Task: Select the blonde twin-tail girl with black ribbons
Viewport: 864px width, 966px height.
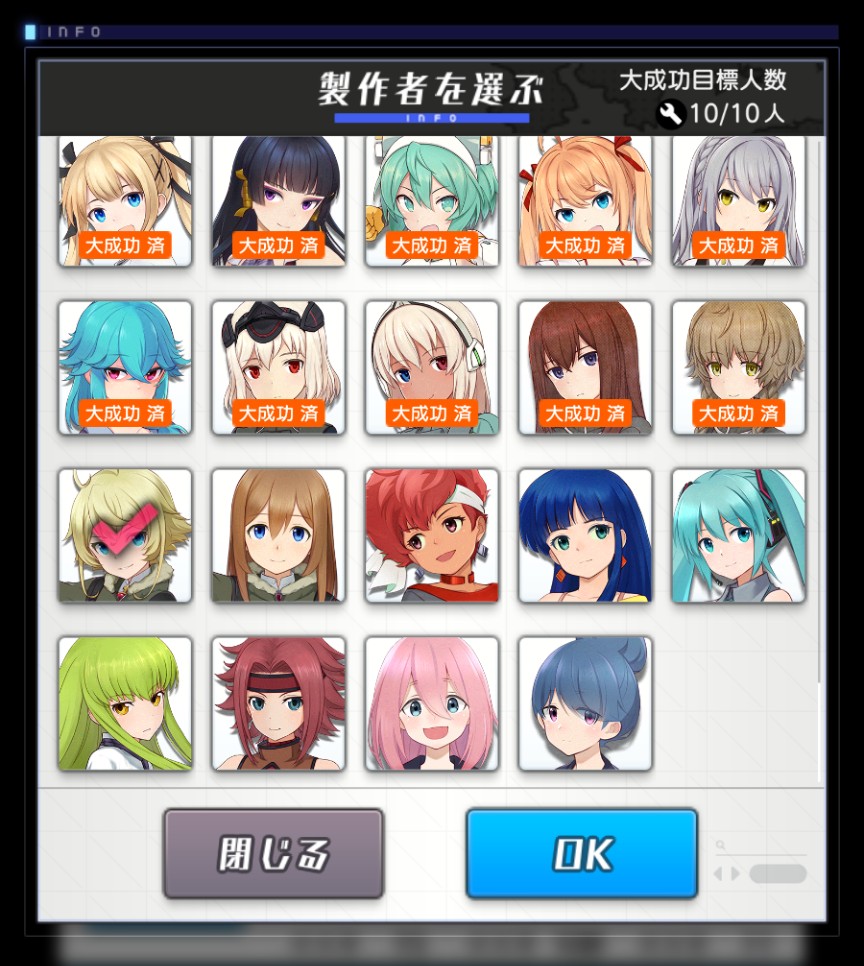Action: (125, 200)
